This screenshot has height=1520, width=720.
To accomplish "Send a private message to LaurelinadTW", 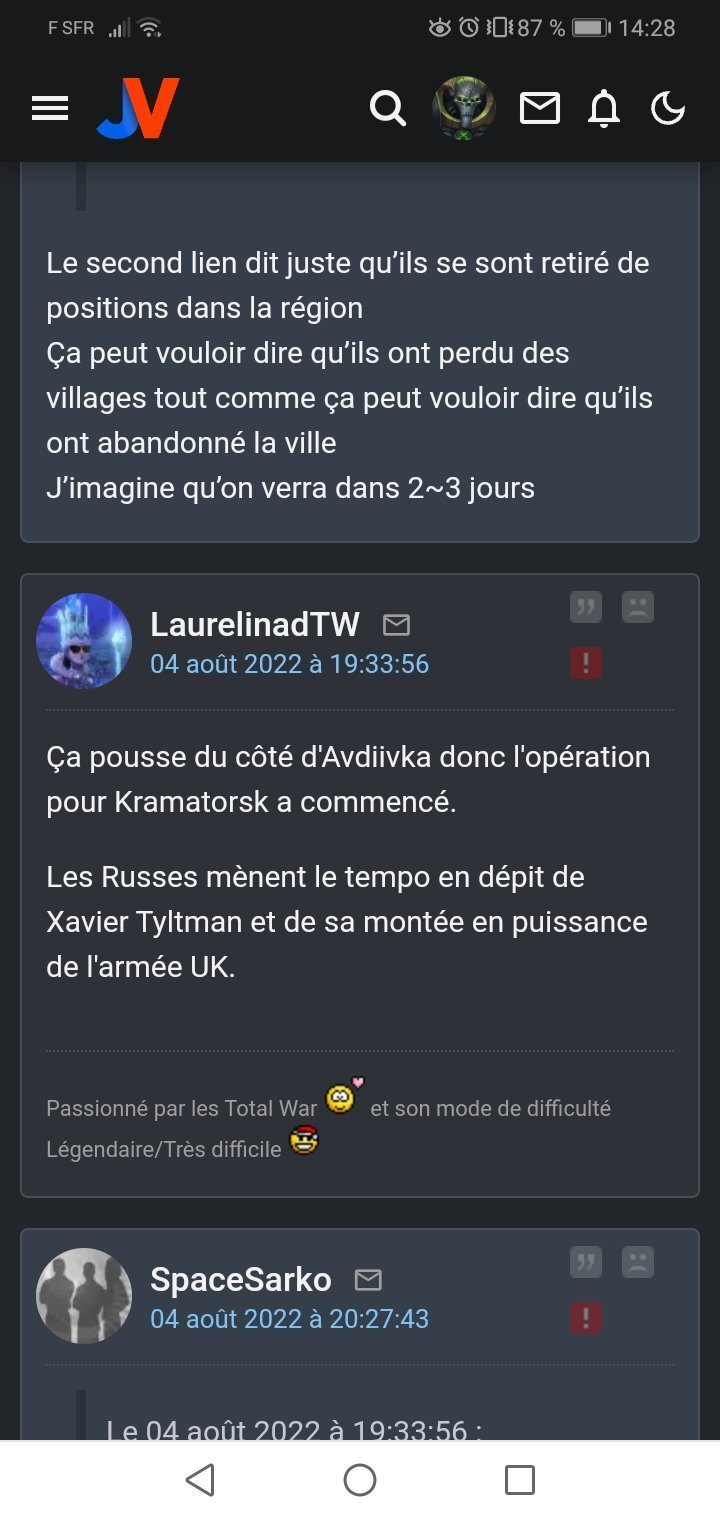I will (x=397, y=625).
